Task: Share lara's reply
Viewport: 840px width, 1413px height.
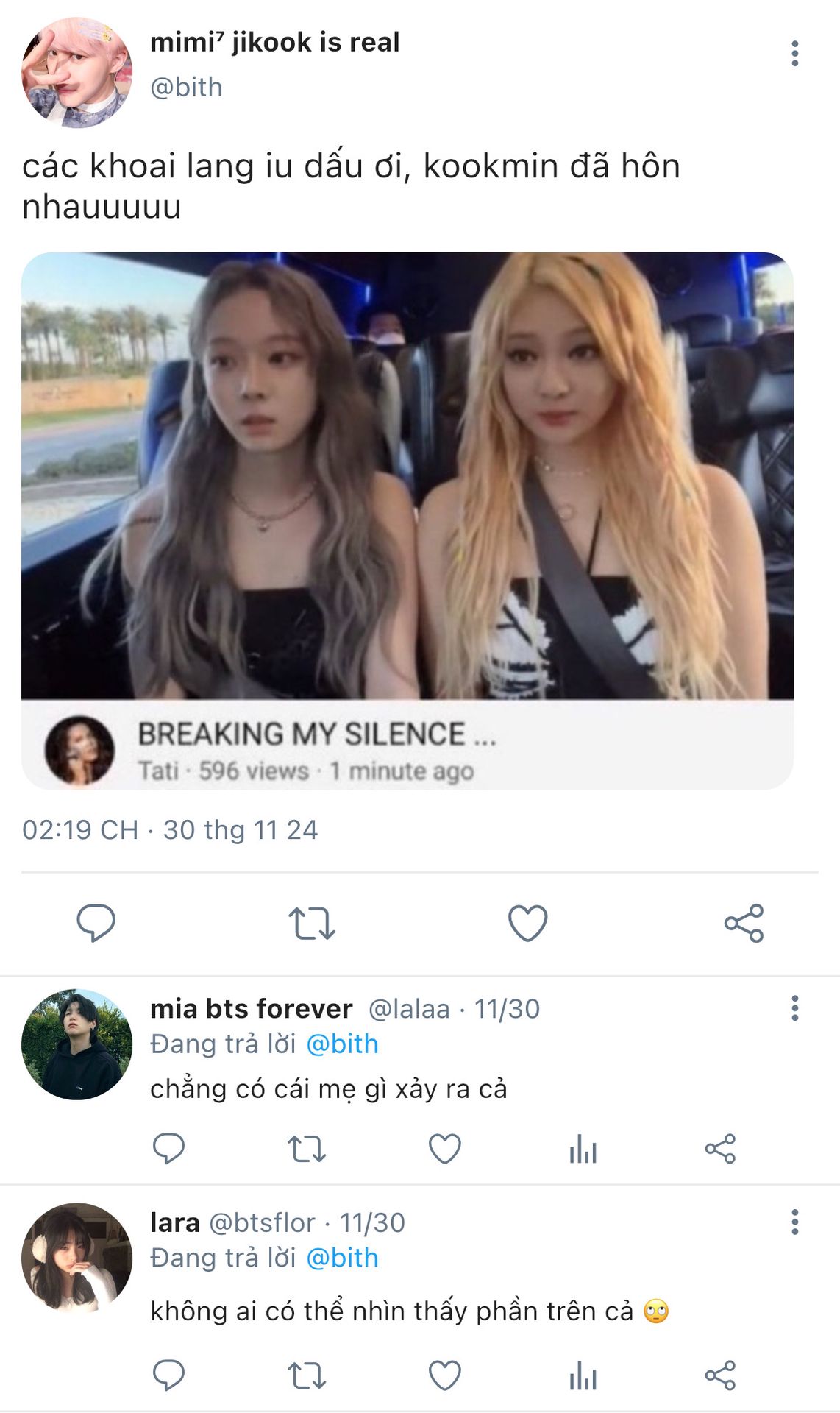Action: coord(720,1375)
